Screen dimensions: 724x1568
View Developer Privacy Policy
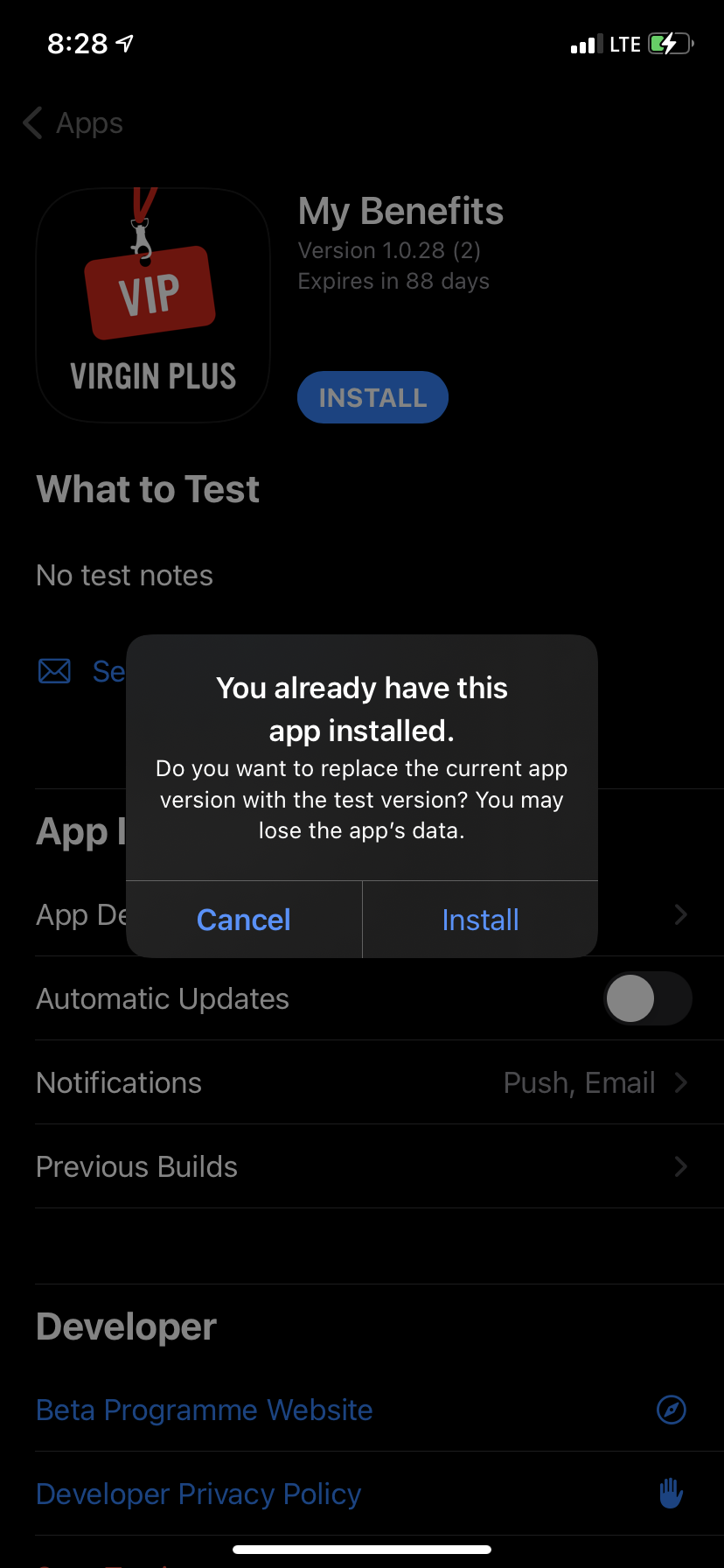(198, 1494)
